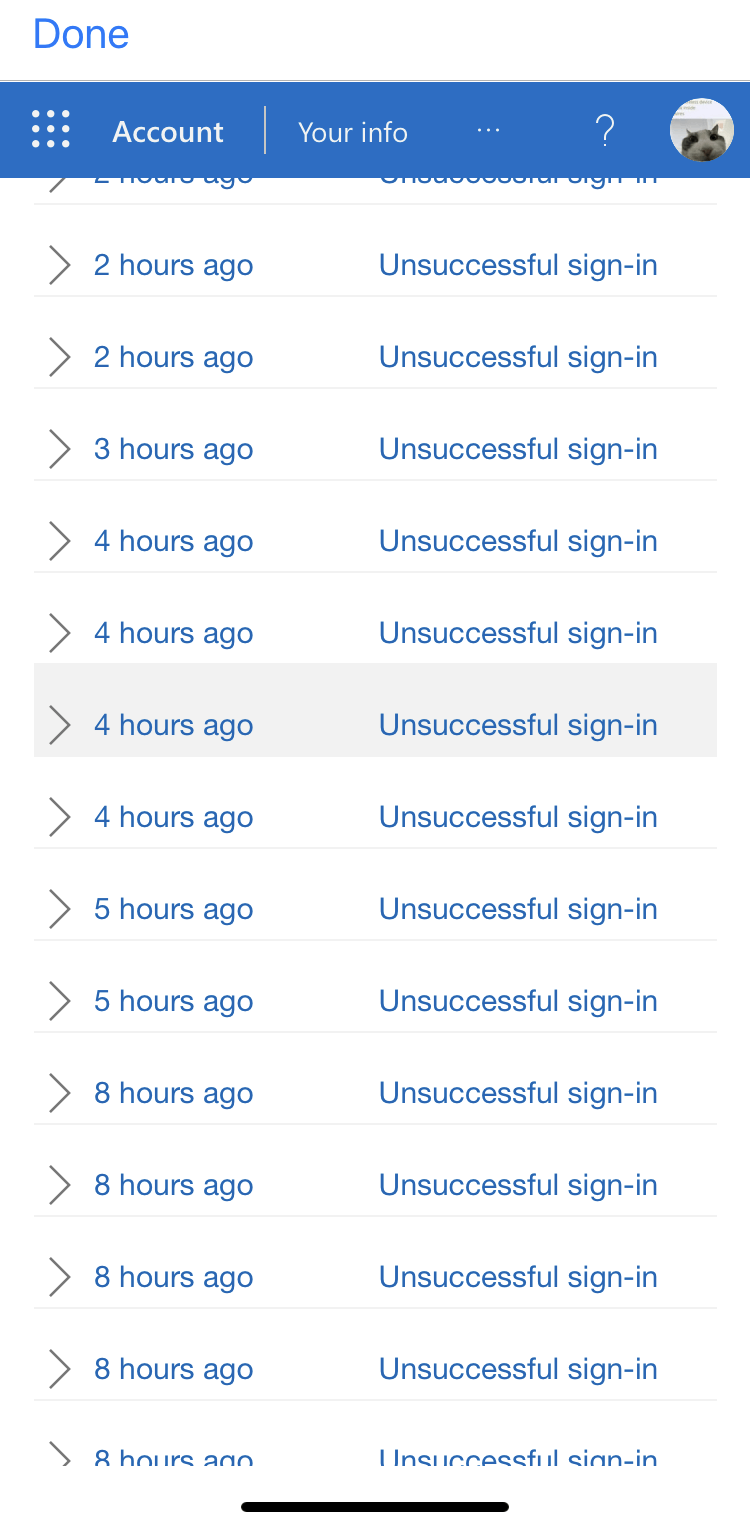Image resolution: width=750 pixels, height=1528 pixels.
Task: Open the profile picture avatar
Action: (x=701, y=130)
